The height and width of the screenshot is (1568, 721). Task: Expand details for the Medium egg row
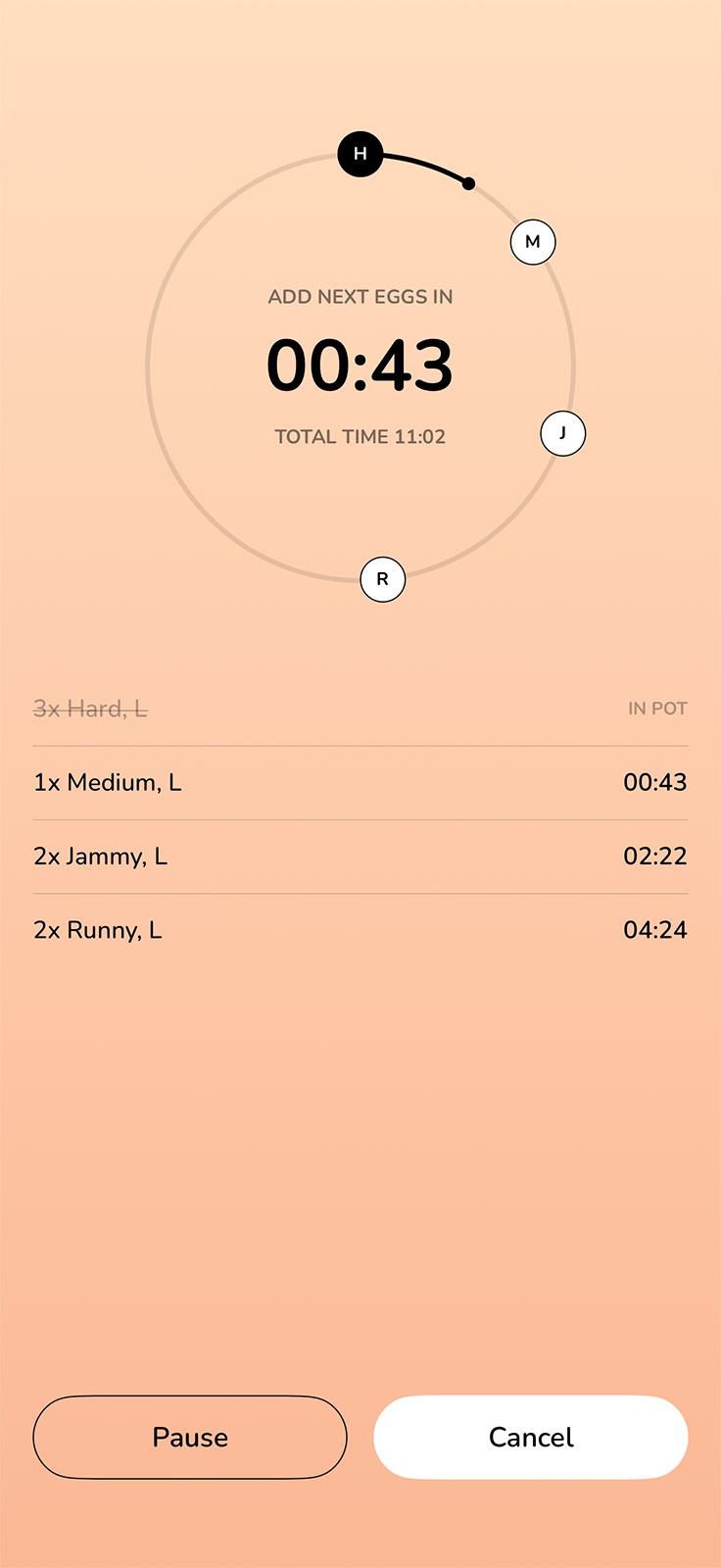[x=108, y=782]
